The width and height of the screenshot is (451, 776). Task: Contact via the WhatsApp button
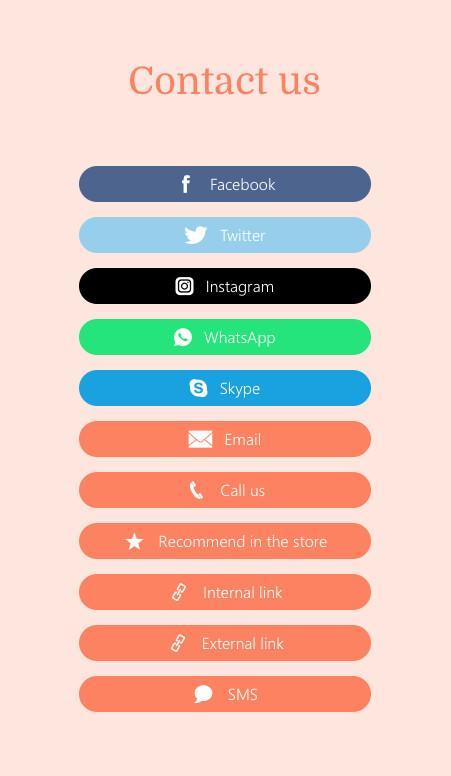pos(225,337)
